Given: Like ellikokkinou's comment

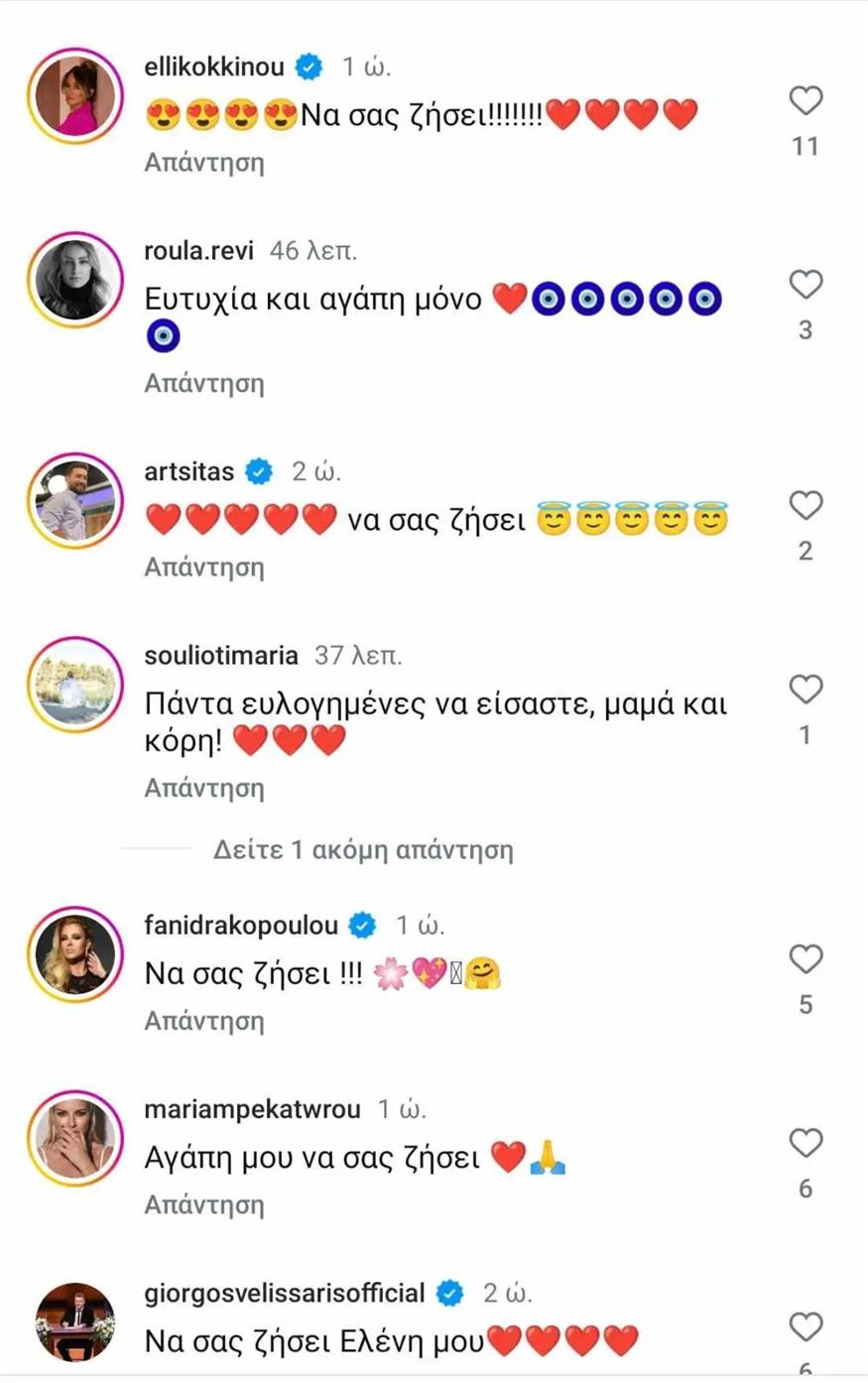Looking at the screenshot, I should [806, 100].
